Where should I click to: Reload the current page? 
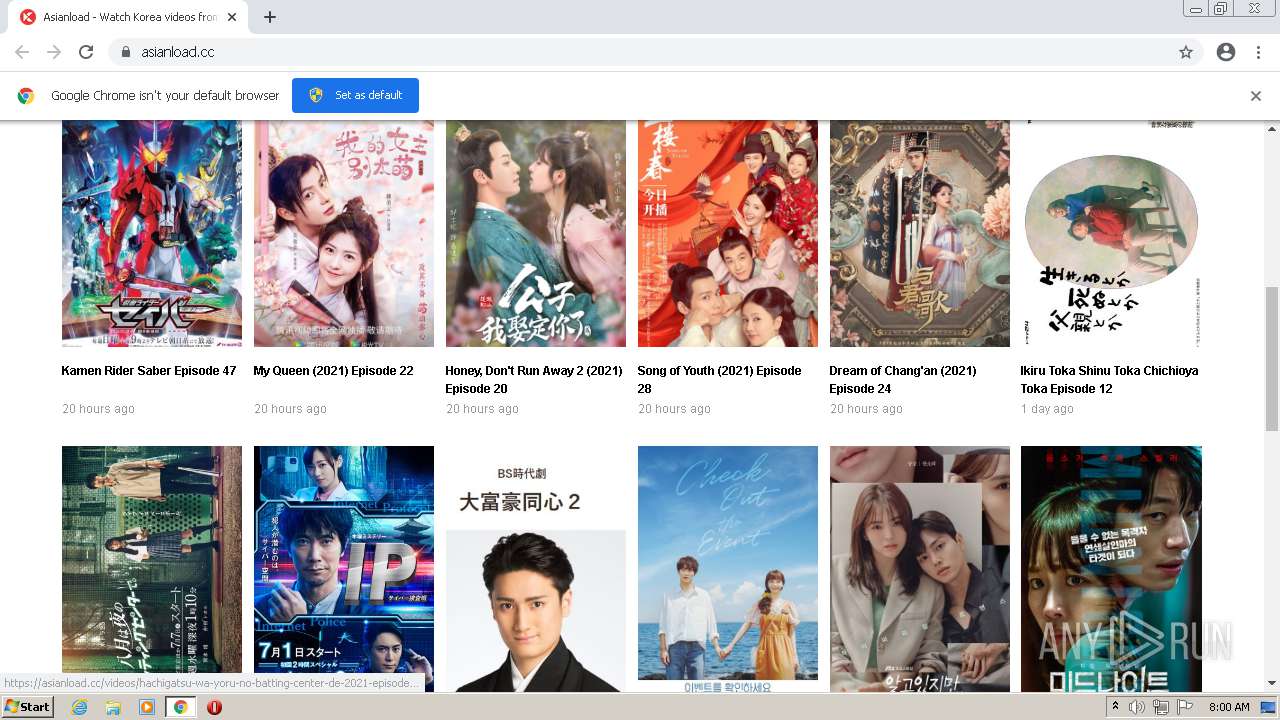[86, 52]
